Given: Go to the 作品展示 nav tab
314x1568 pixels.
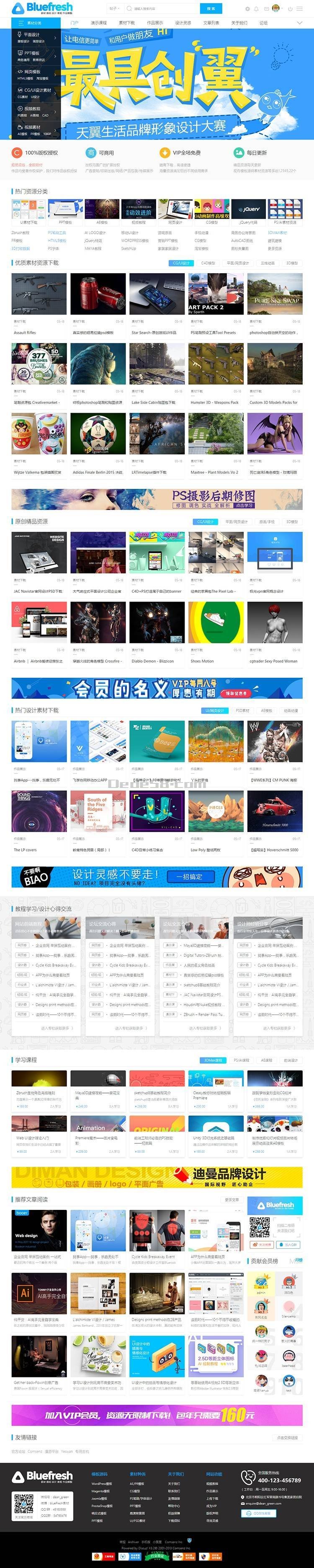Looking at the screenshot, I should [154, 23].
